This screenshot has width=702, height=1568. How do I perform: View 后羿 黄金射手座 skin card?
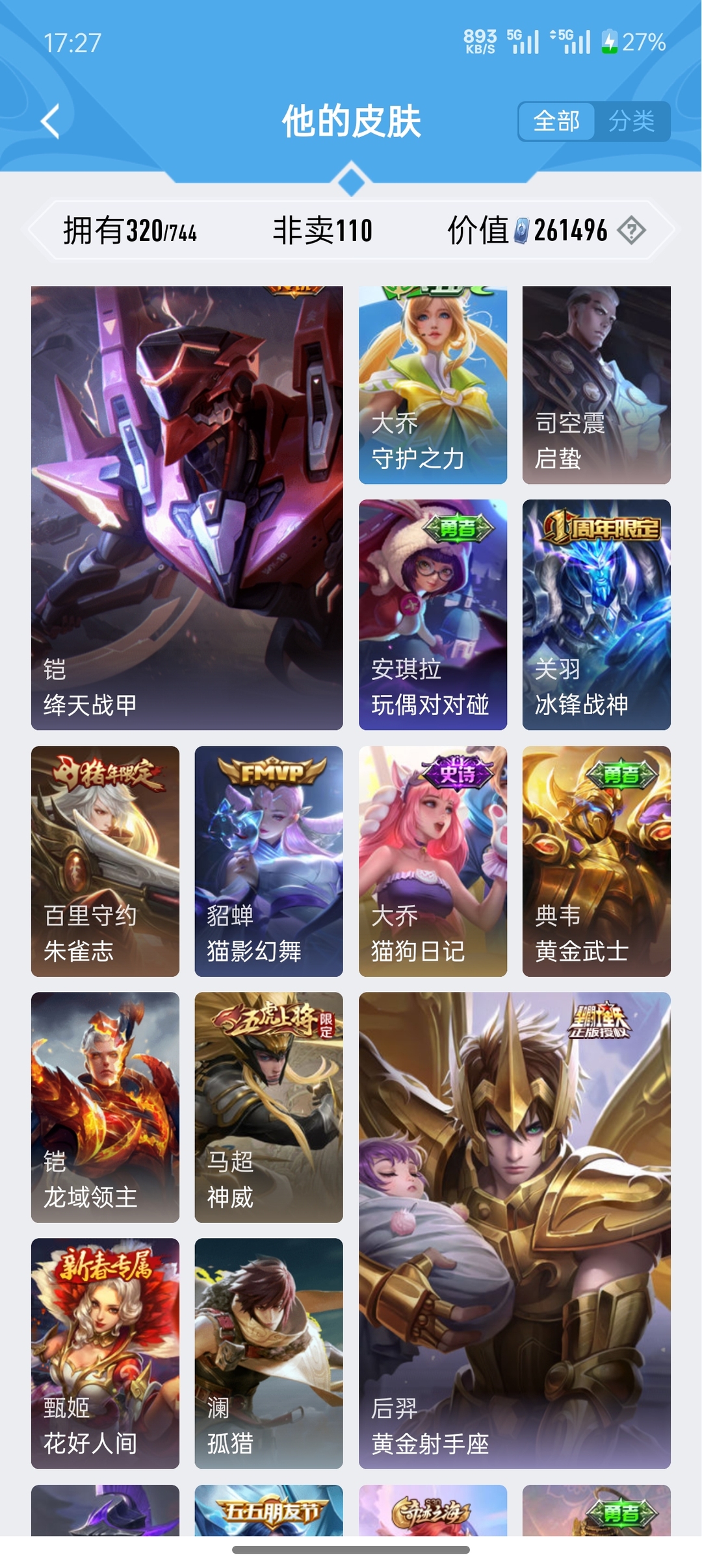pyautogui.click(x=514, y=1230)
